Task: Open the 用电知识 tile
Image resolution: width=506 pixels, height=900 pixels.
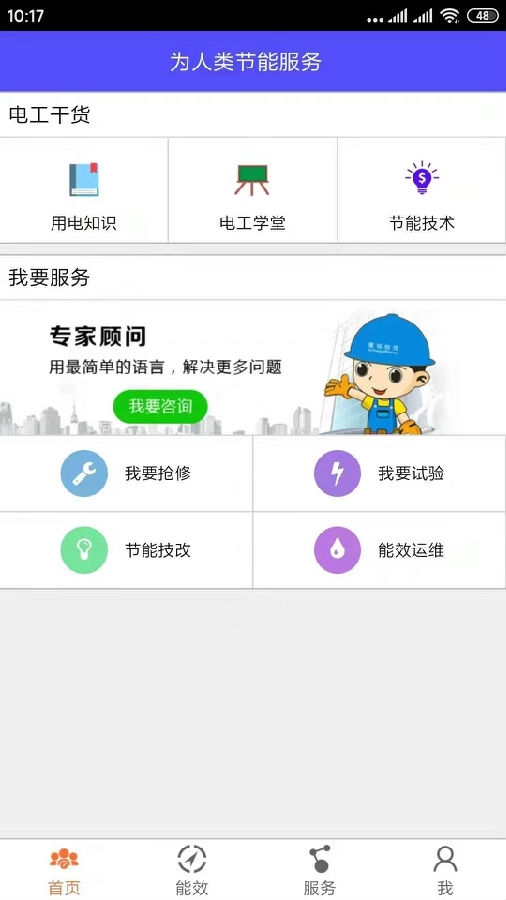Action: (84, 191)
